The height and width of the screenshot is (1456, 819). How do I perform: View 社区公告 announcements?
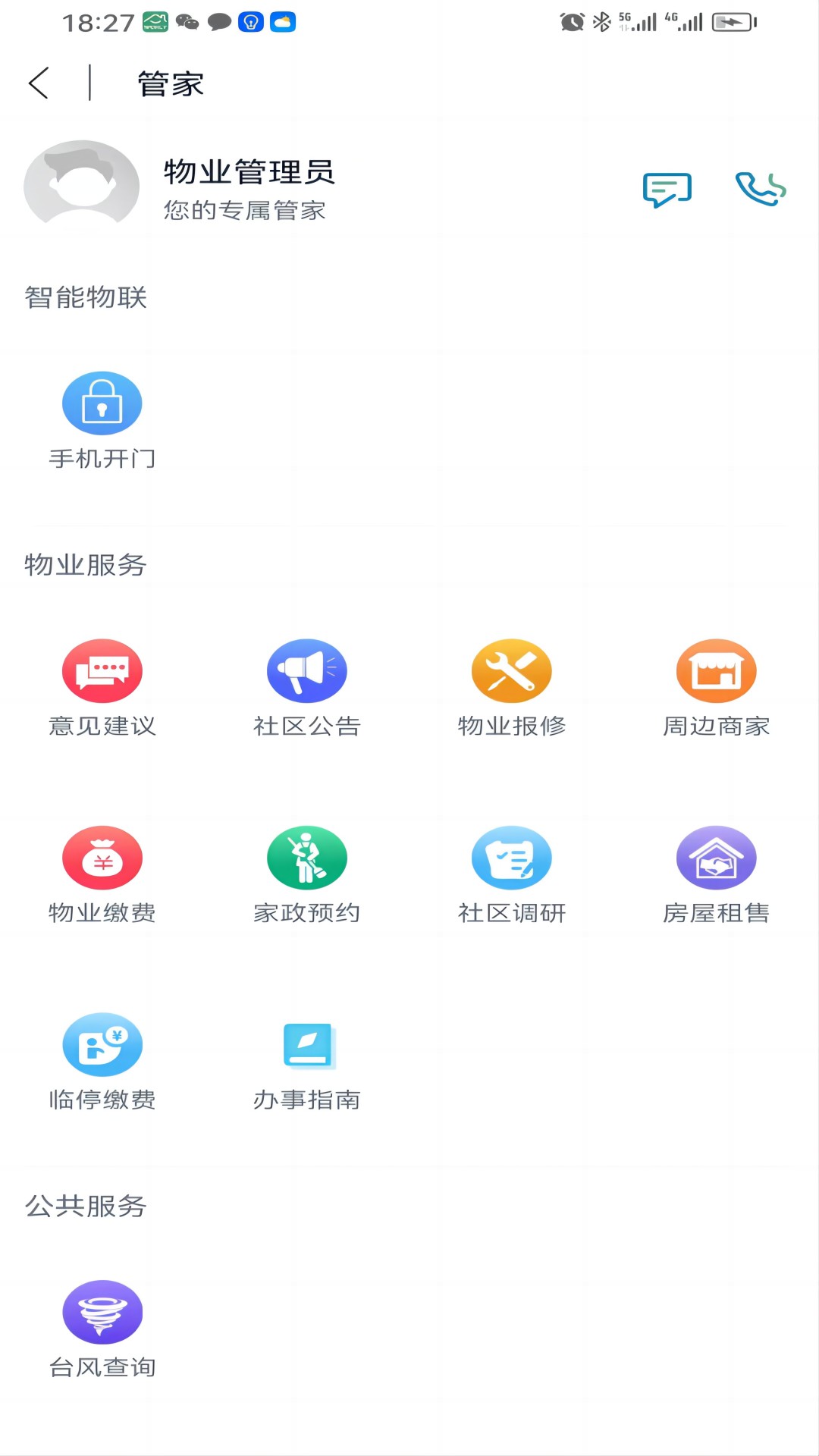307,672
